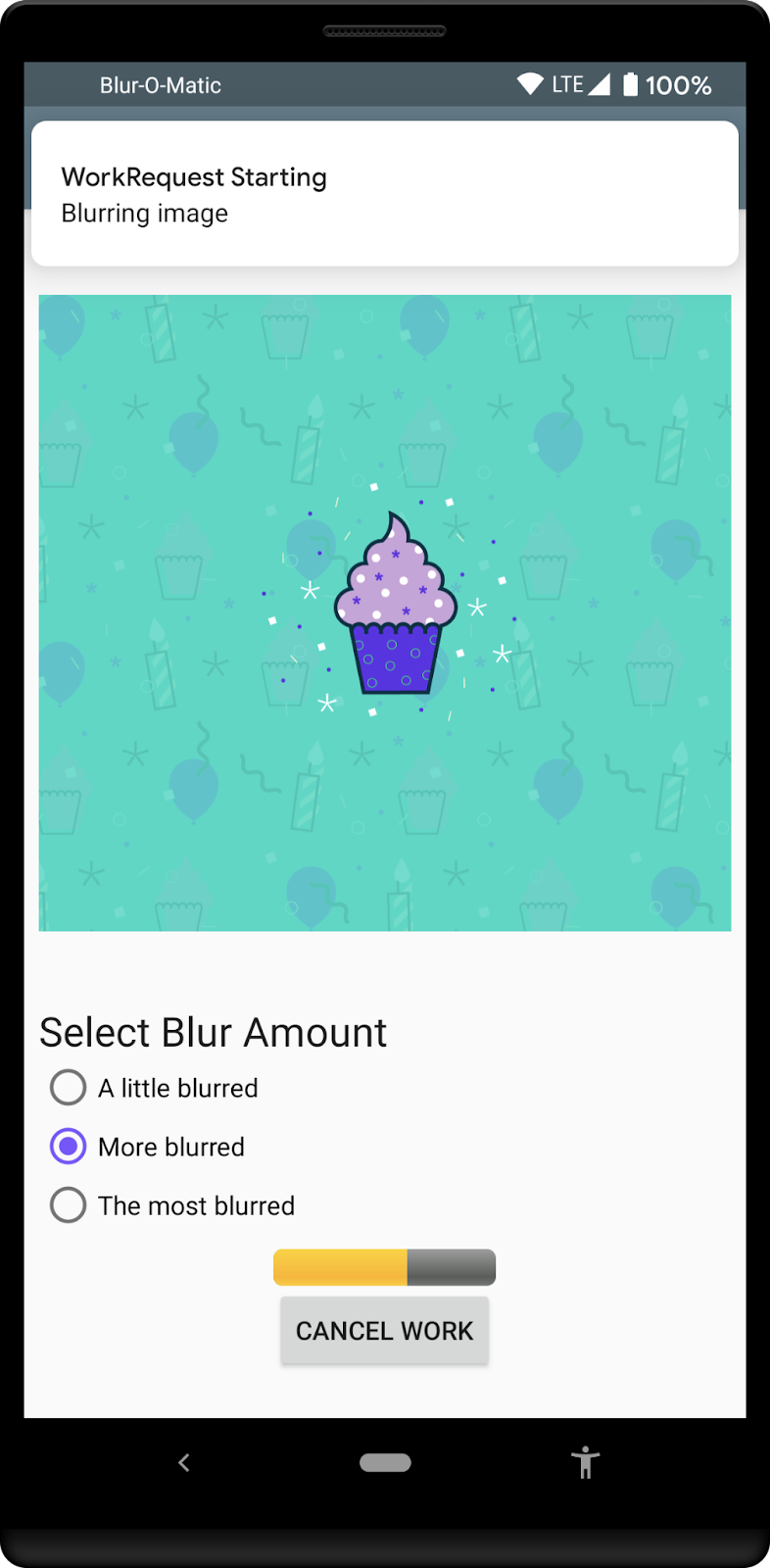
Task: Expand the WorkRequest Starting notification
Action: point(385,192)
